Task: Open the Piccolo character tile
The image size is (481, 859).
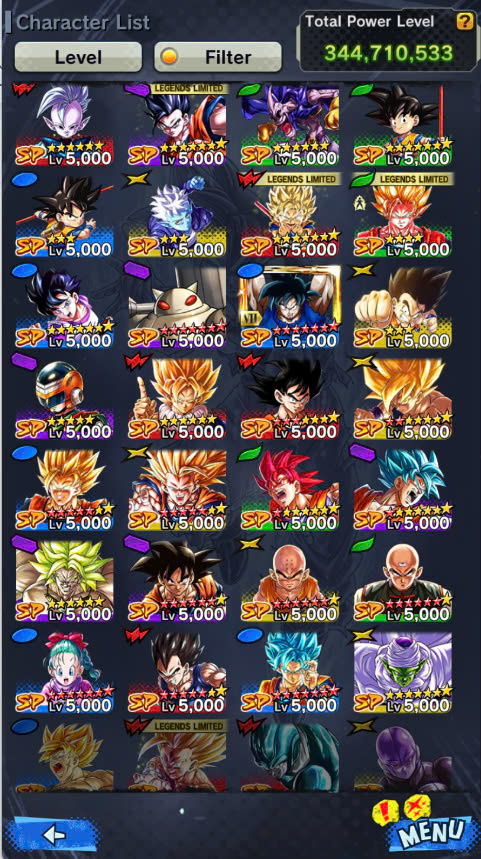Action: pyautogui.click(x=403, y=672)
